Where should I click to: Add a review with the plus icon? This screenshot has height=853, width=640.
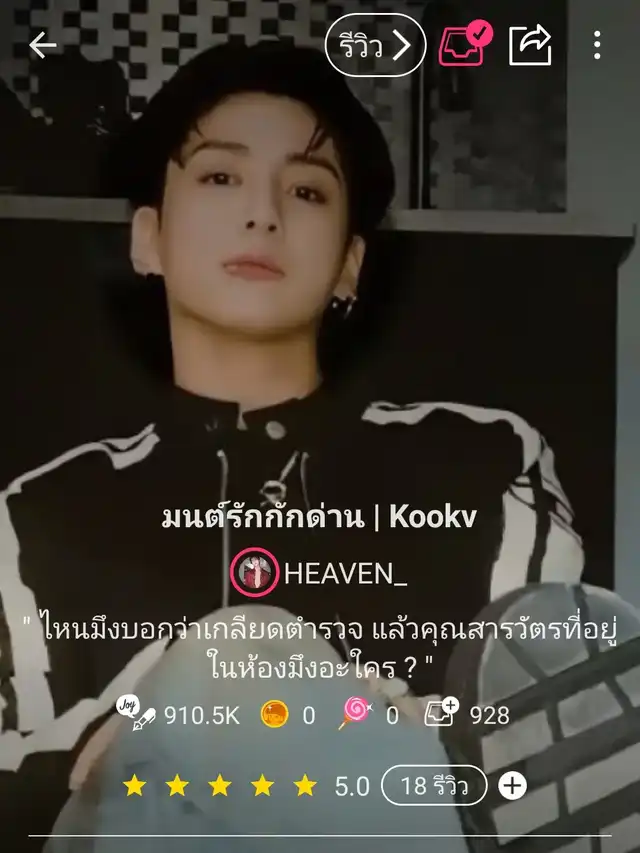[x=512, y=786]
